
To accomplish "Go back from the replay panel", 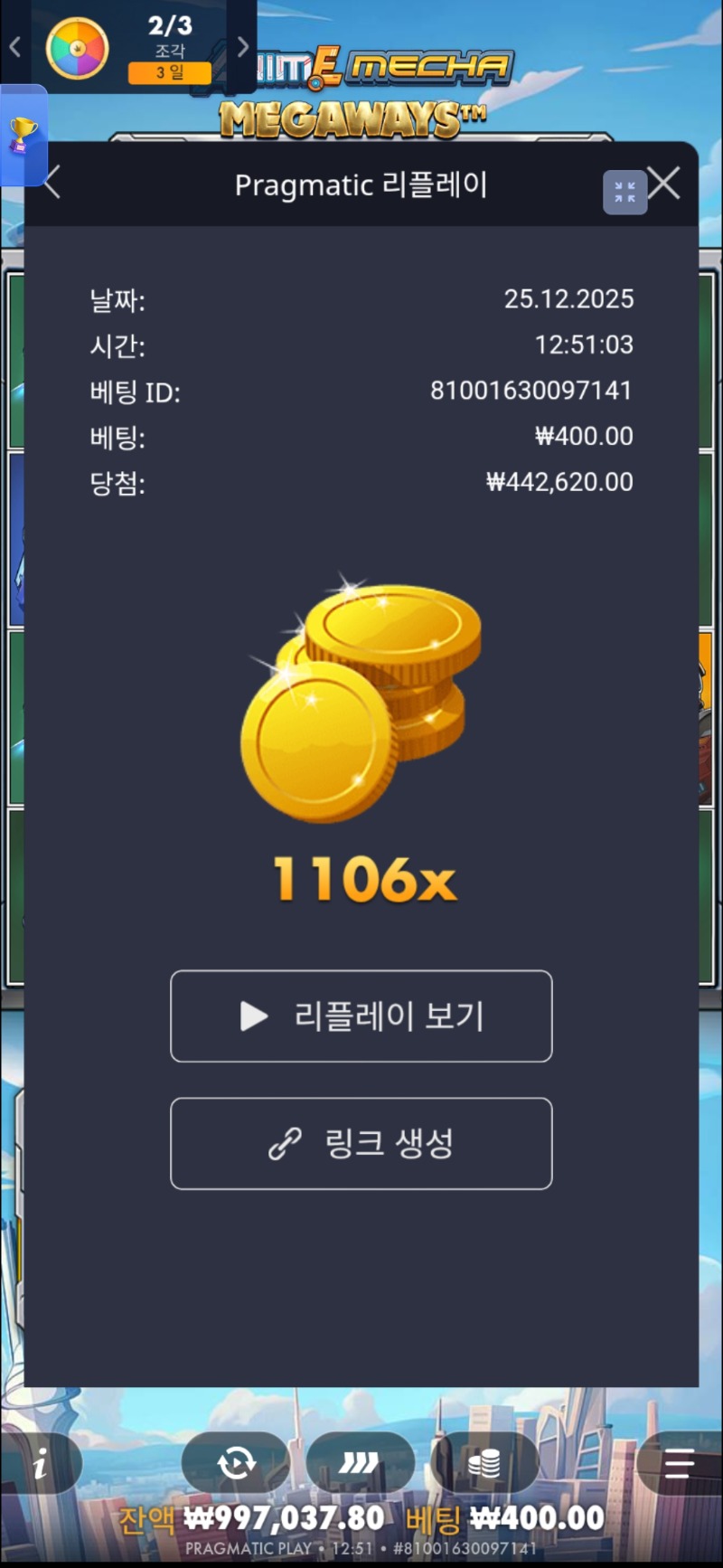I will [52, 184].
